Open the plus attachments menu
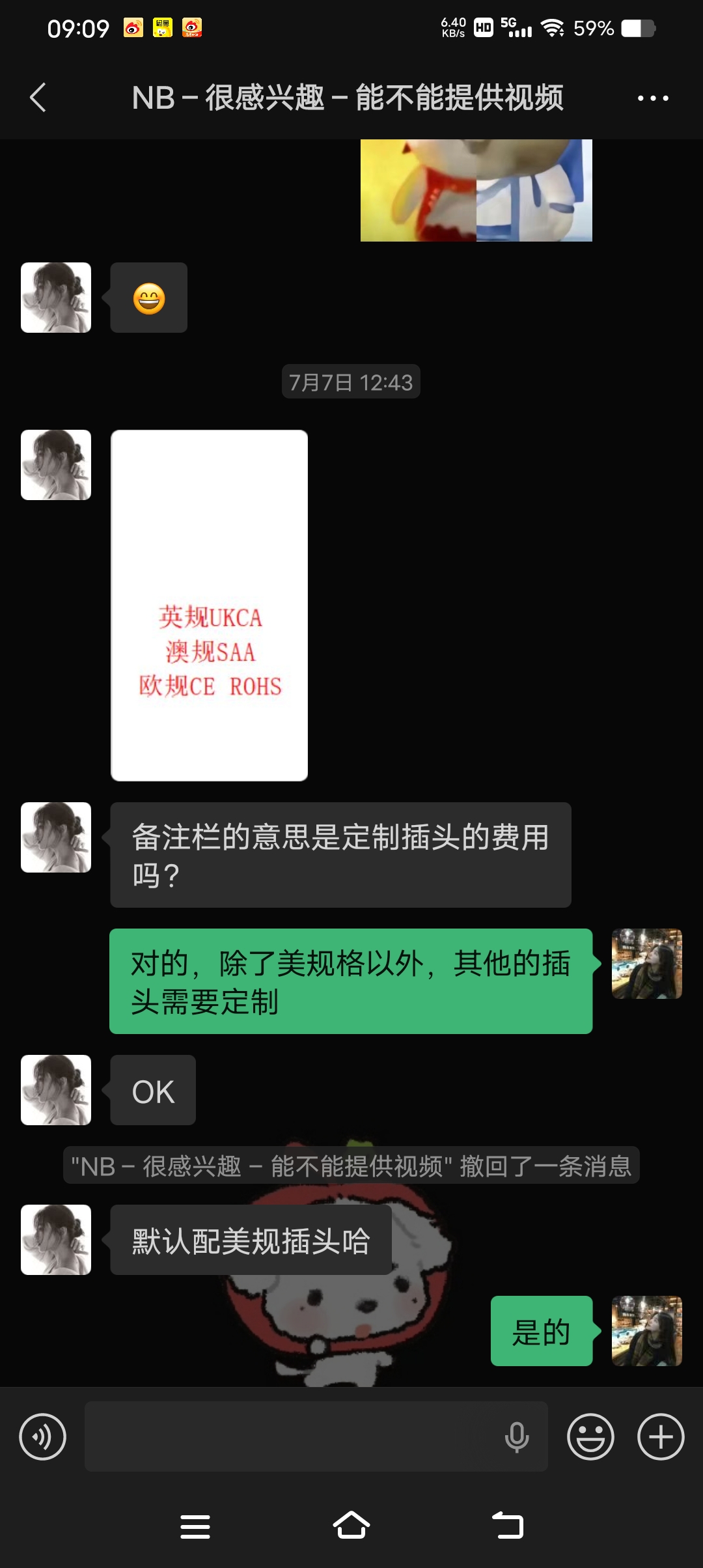Viewport: 703px width, 1568px height. tap(661, 1436)
